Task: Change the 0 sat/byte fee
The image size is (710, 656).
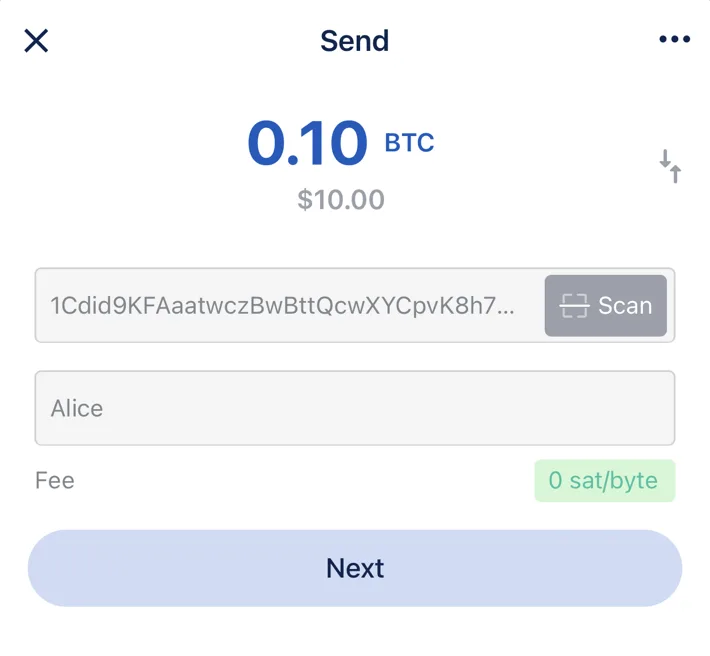Action: (x=604, y=481)
